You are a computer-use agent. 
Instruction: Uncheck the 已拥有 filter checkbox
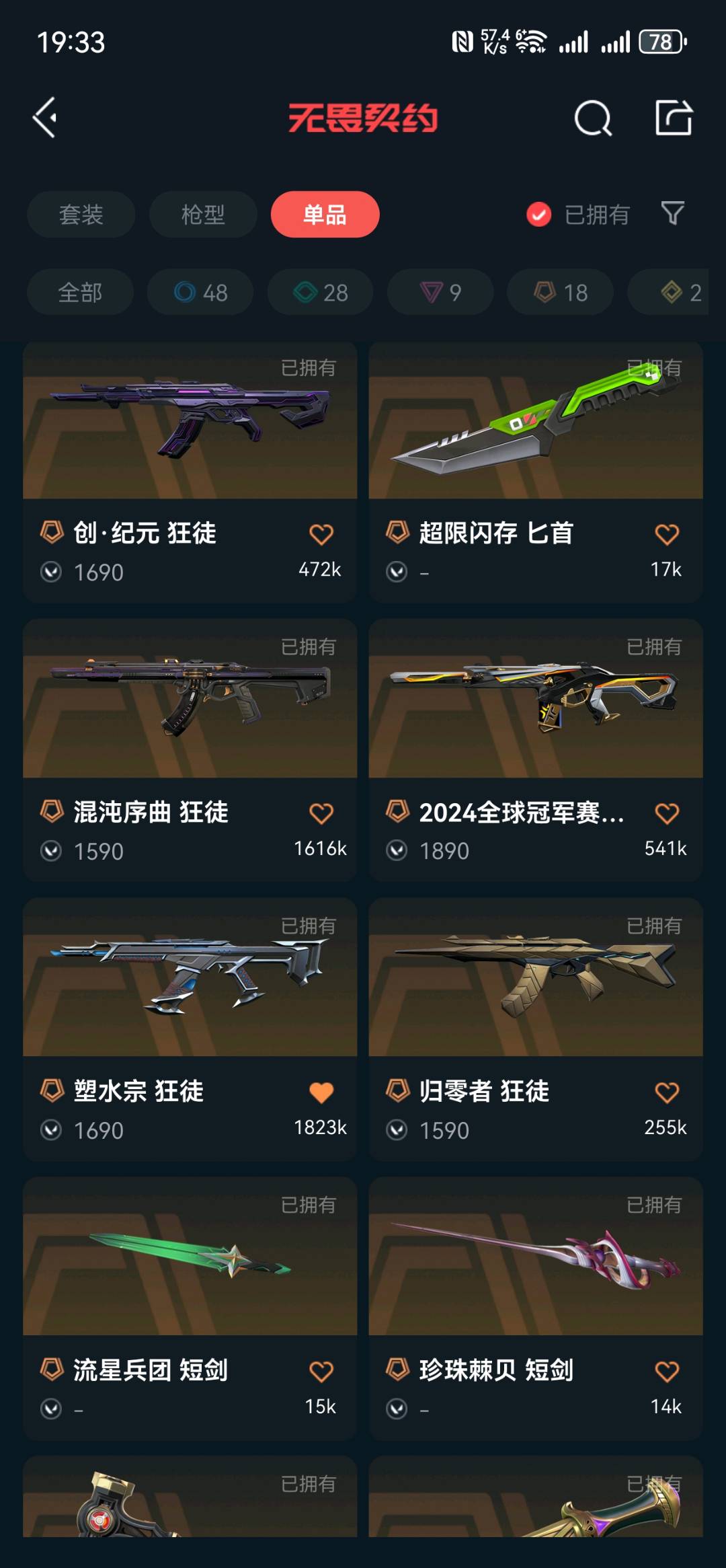pos(538,215)
